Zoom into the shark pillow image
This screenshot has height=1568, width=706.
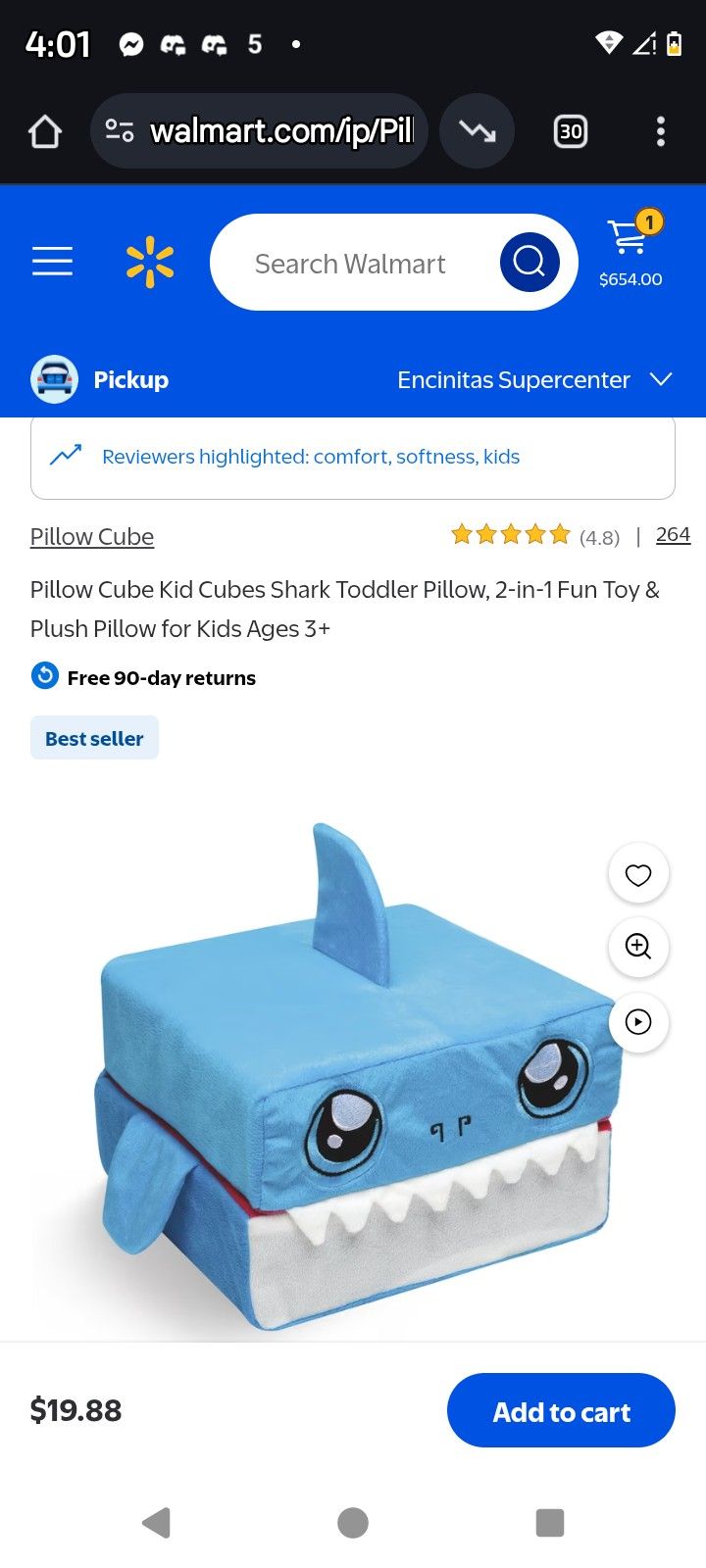coord(638,948)
